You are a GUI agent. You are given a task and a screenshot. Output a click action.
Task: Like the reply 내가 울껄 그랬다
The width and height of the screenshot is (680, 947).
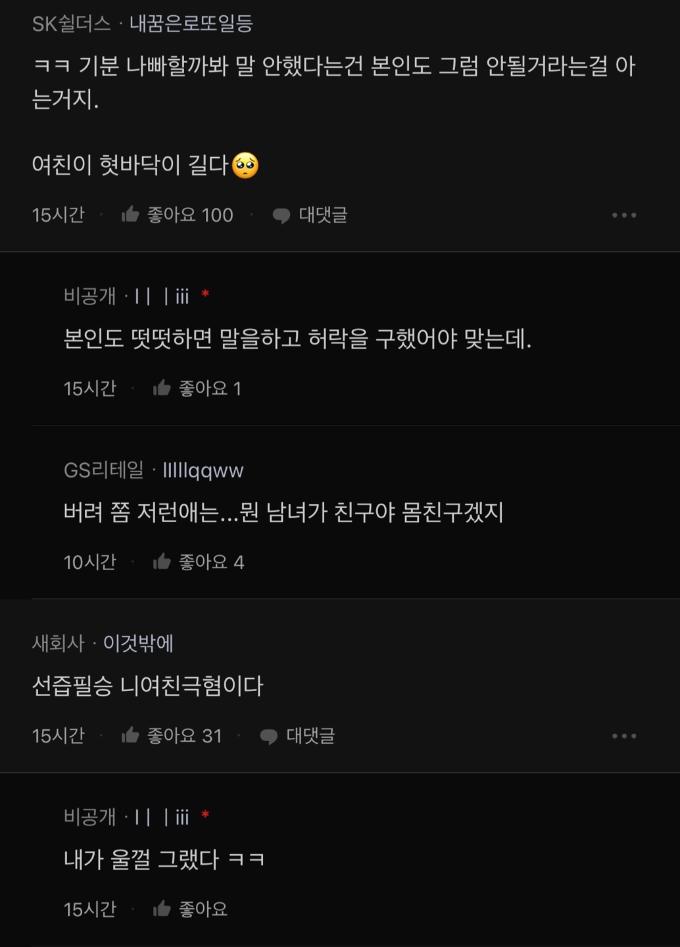(x=190, y=909)
